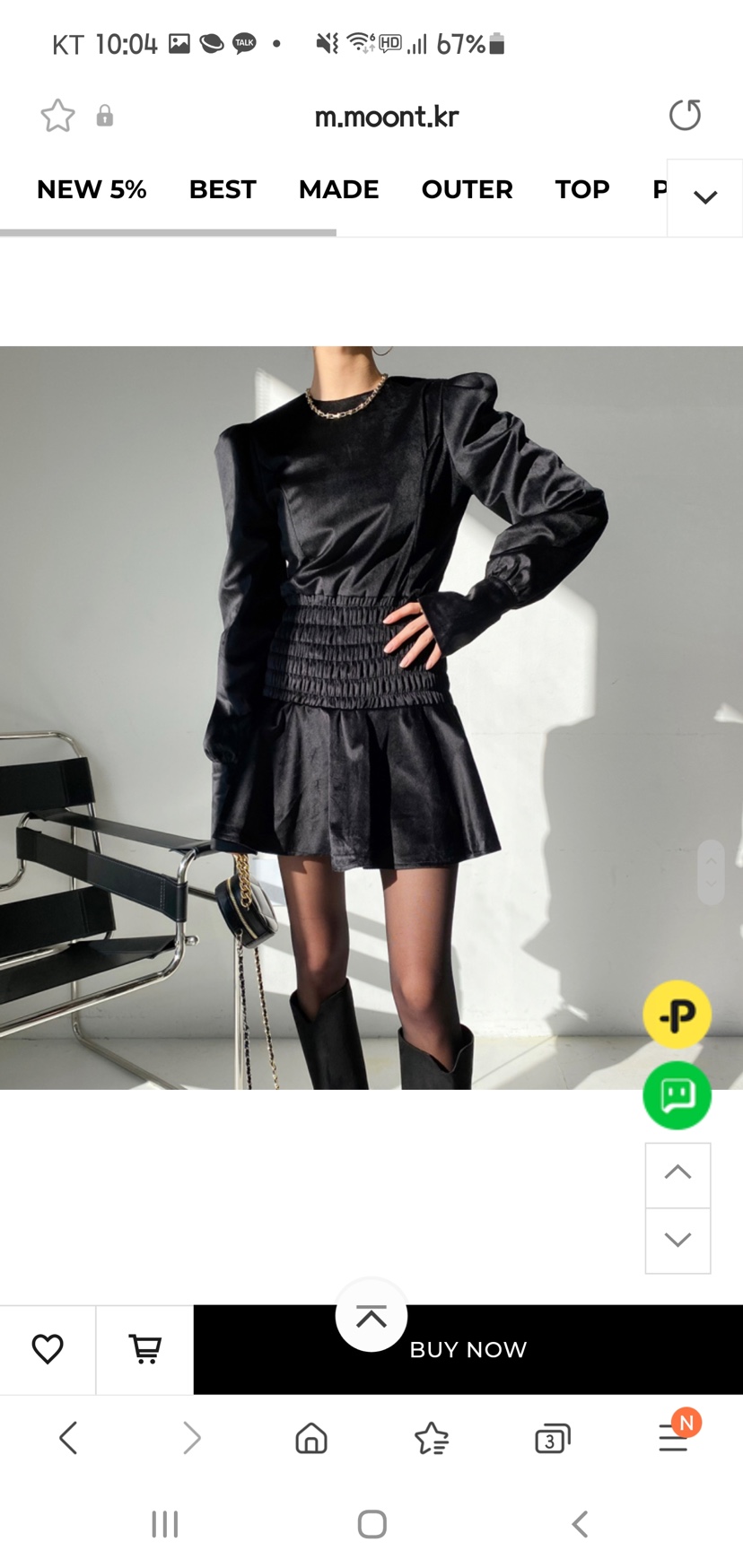The height and width of the screenshot is (1568, 743).
Task: Open the BEST category
Action: [223, 189]
